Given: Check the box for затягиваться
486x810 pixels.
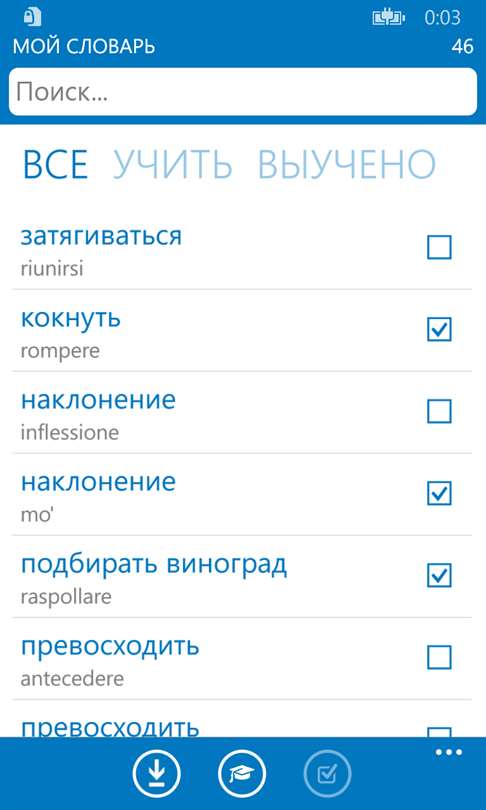Looking at the screenshot, I should coord(439,247).
